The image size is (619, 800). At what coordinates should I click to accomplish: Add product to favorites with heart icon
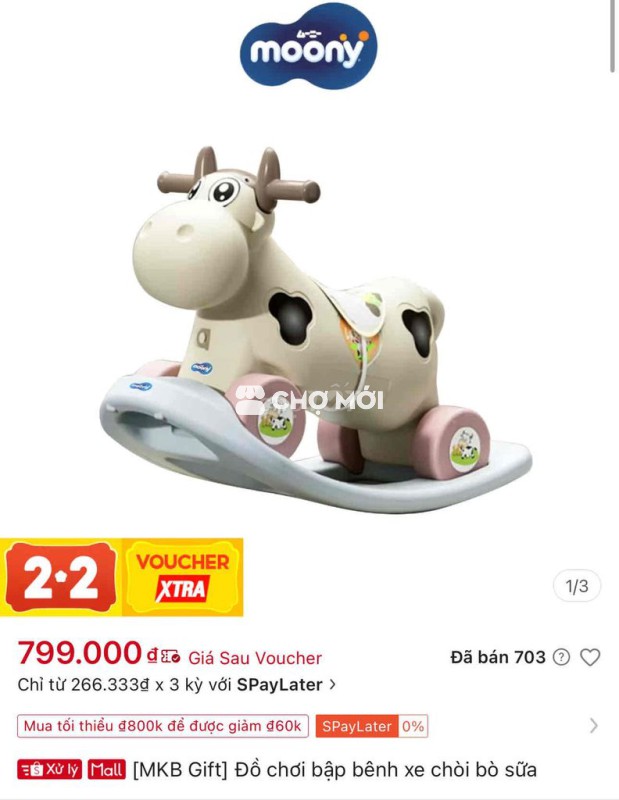pos(591,657)
